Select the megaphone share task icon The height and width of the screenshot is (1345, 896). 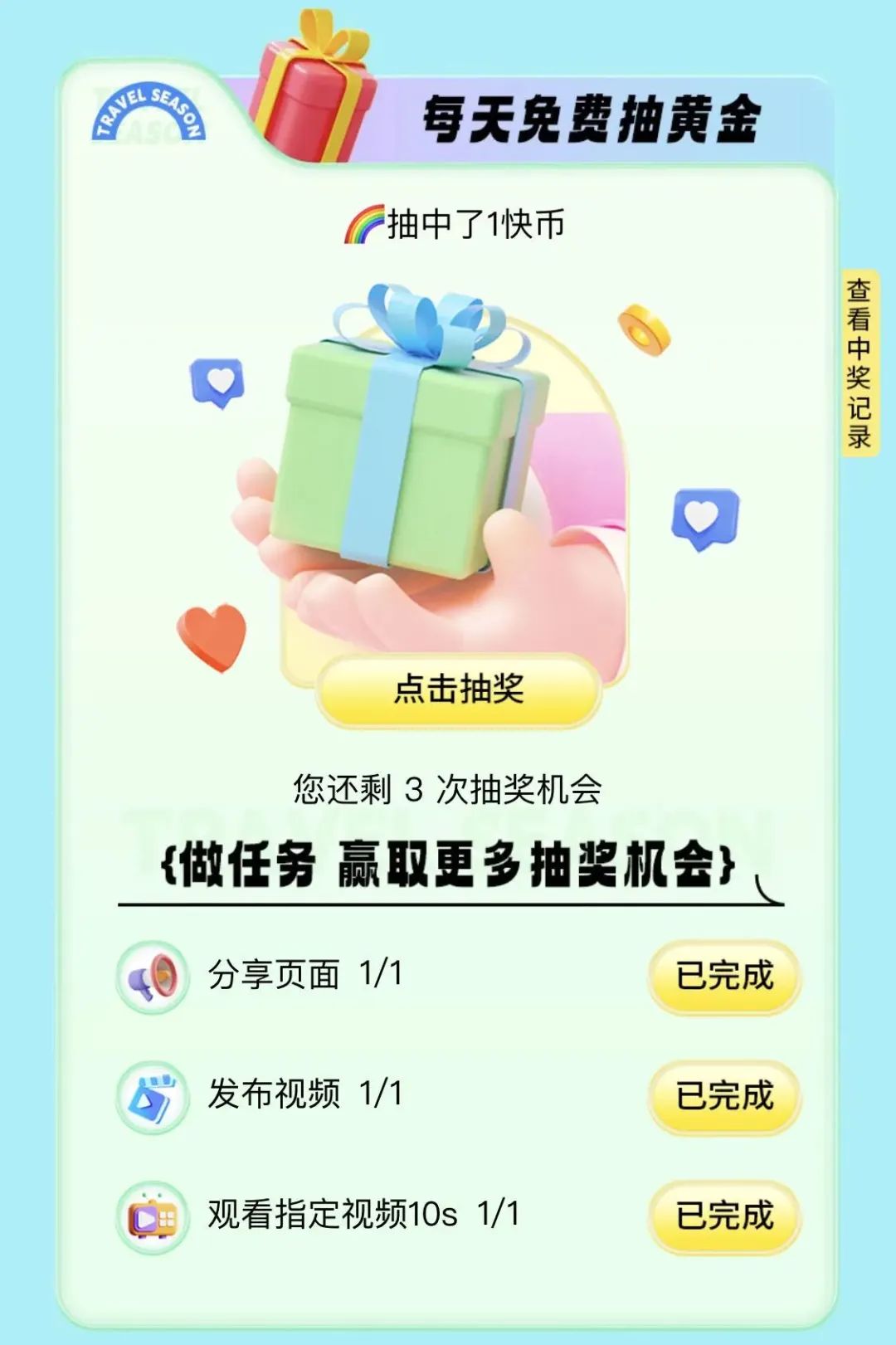153,979
